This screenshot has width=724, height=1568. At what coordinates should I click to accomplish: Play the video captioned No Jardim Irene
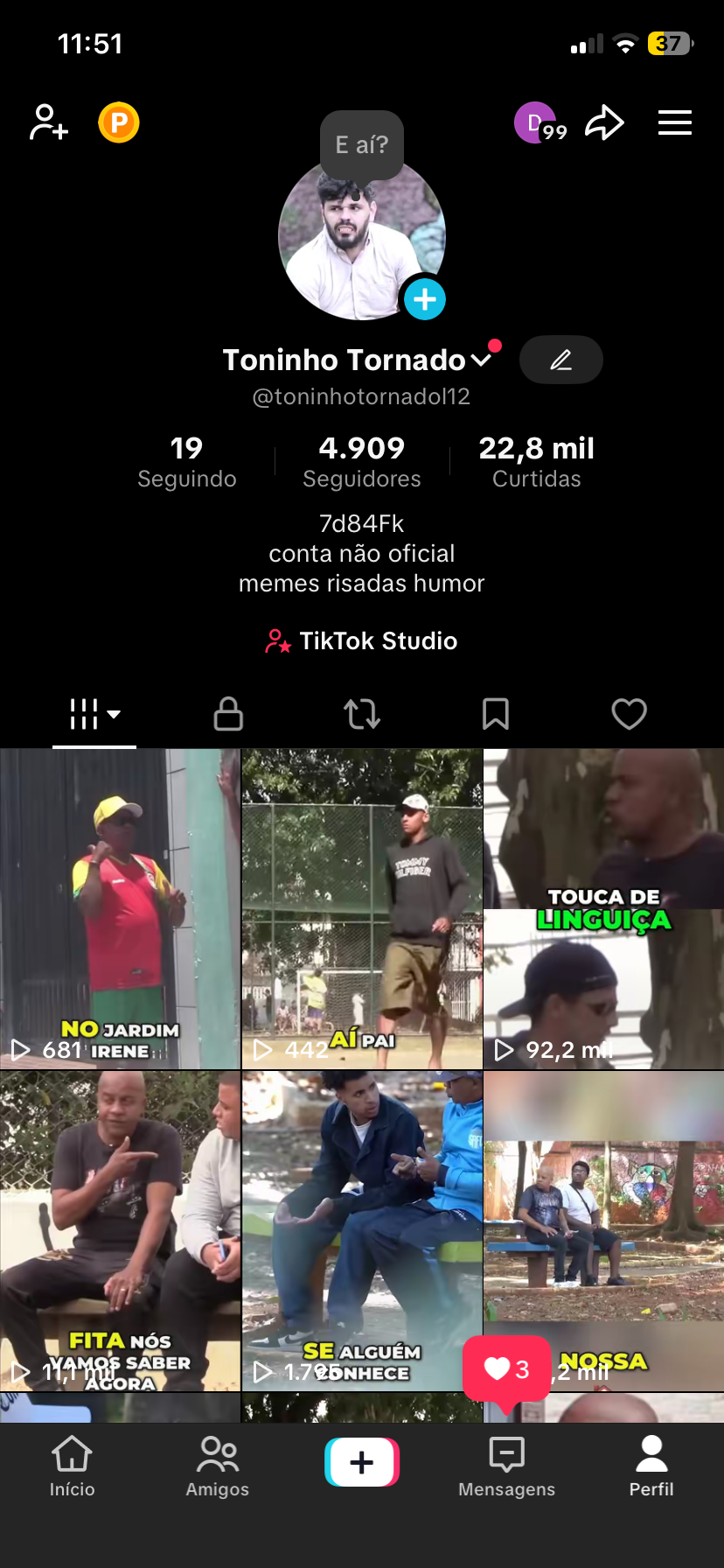120,908
